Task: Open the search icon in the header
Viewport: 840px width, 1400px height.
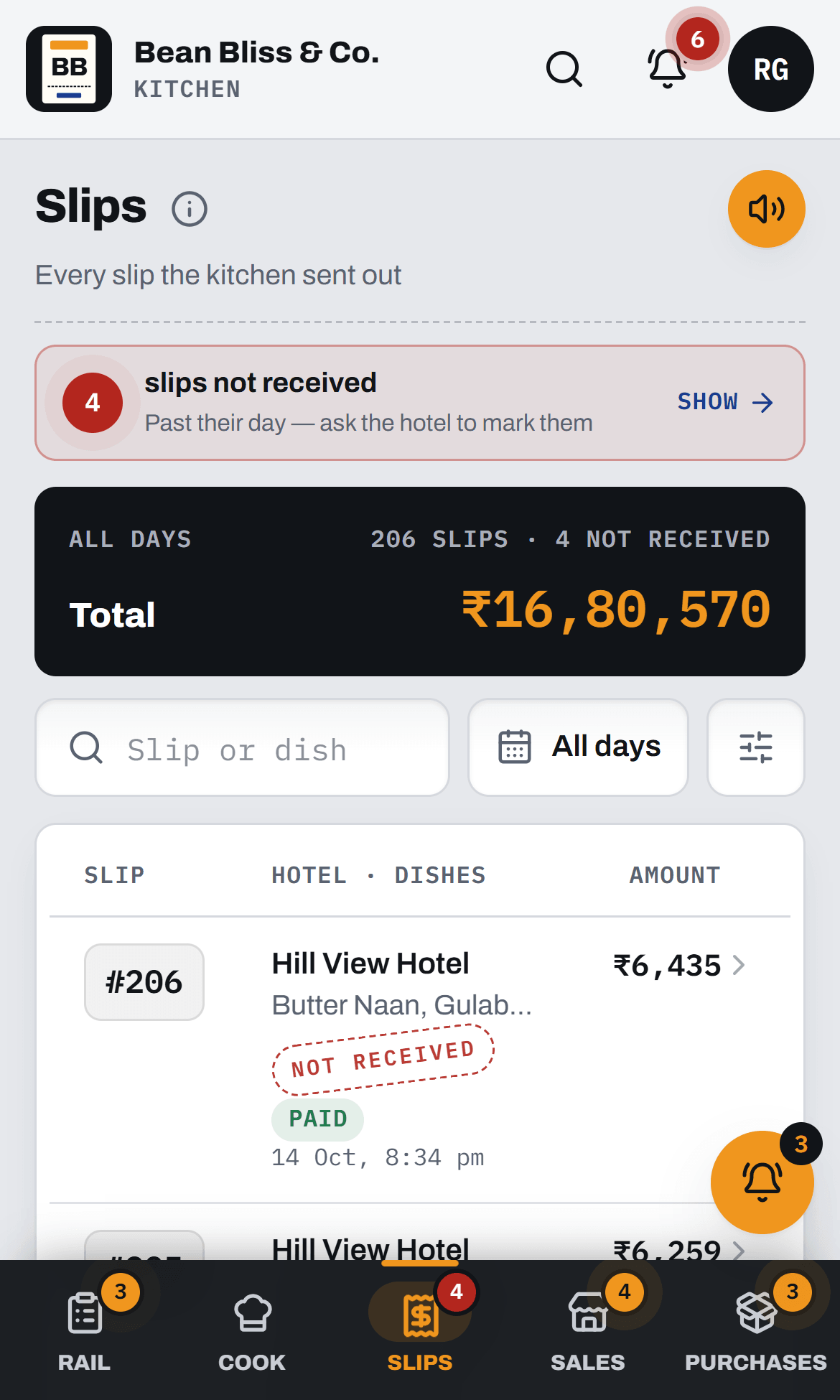Action: click(564, 69)
